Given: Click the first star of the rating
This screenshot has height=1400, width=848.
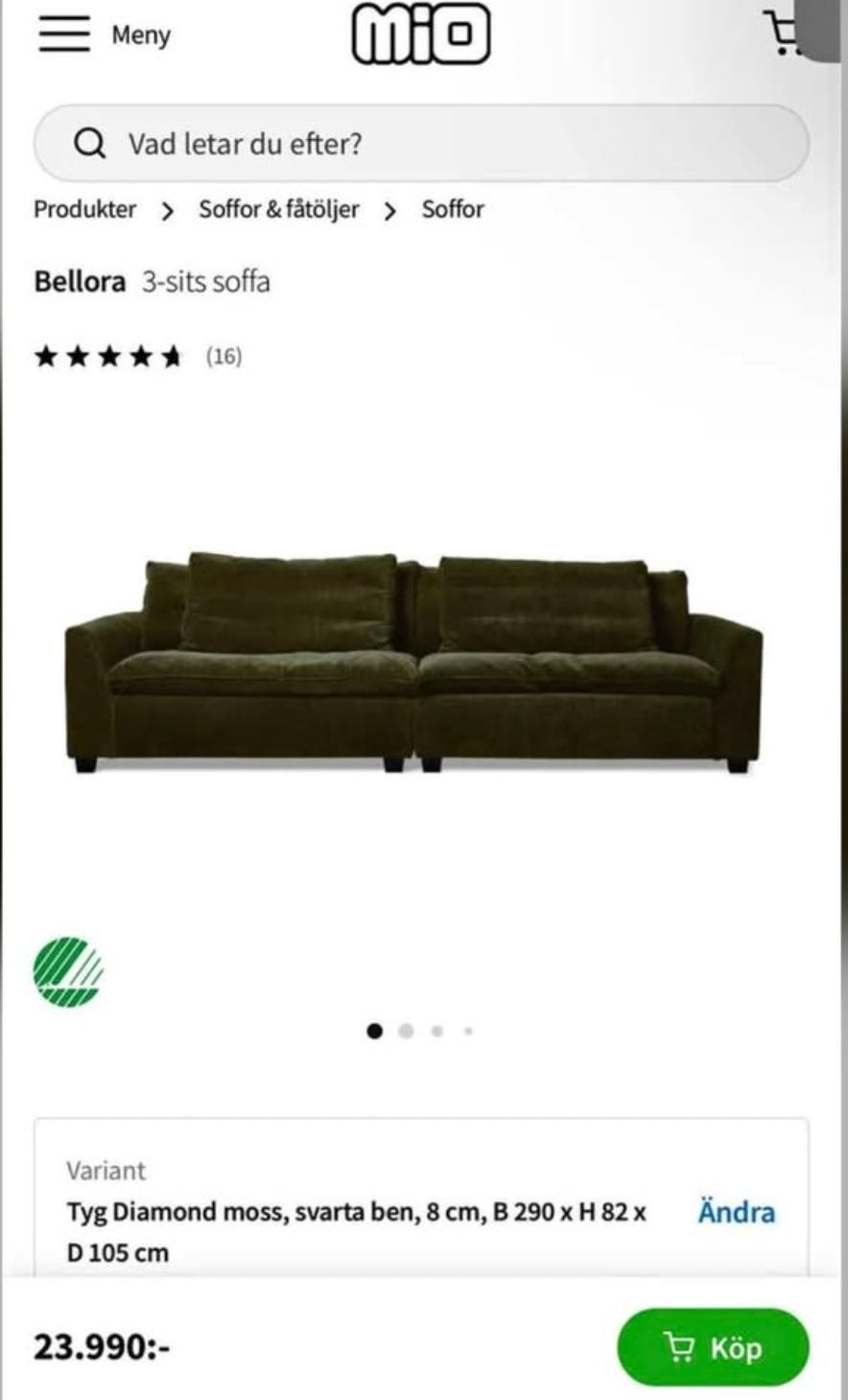Looking at the screenshot, I should 46,356.
